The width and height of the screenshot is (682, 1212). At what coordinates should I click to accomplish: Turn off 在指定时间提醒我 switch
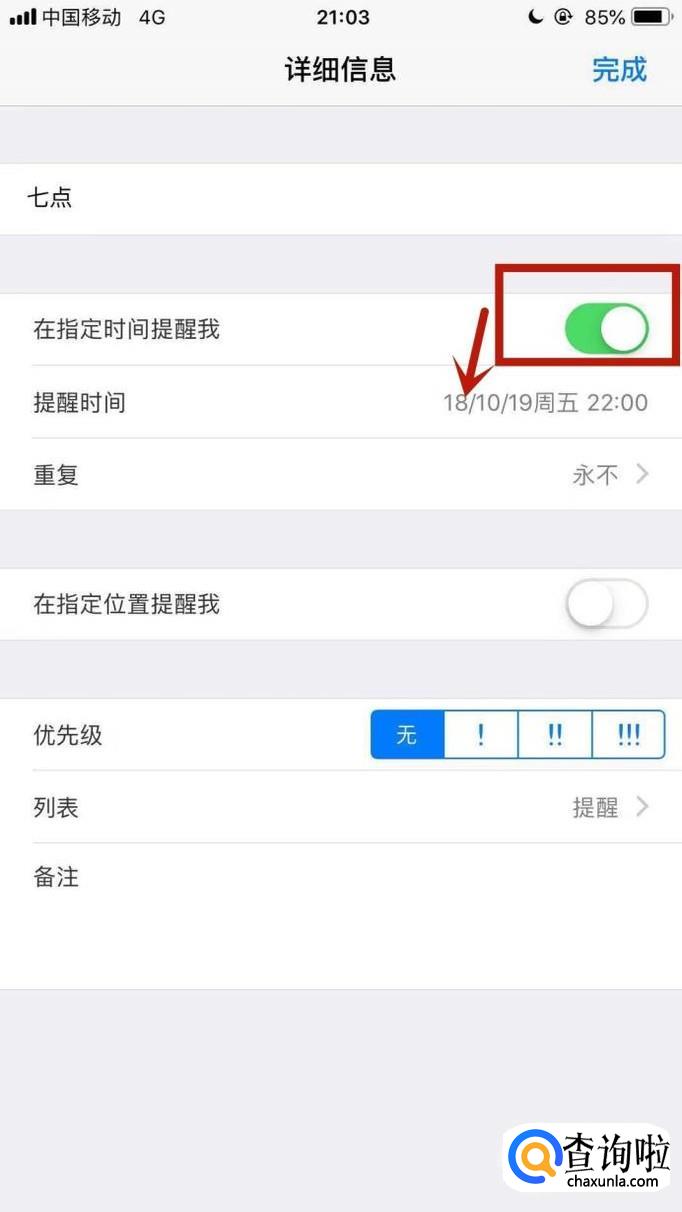(606, 330)
